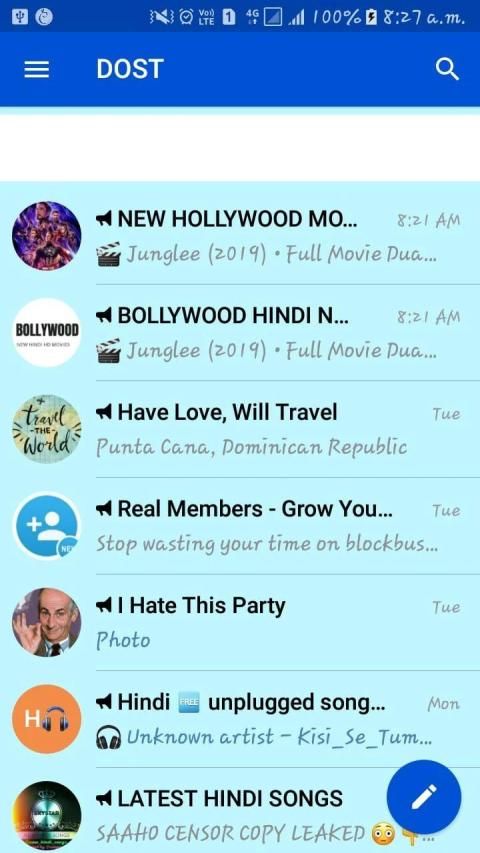Open search in DOST
Viewport: 480px width, 853px height.
(x=447, y=69)
